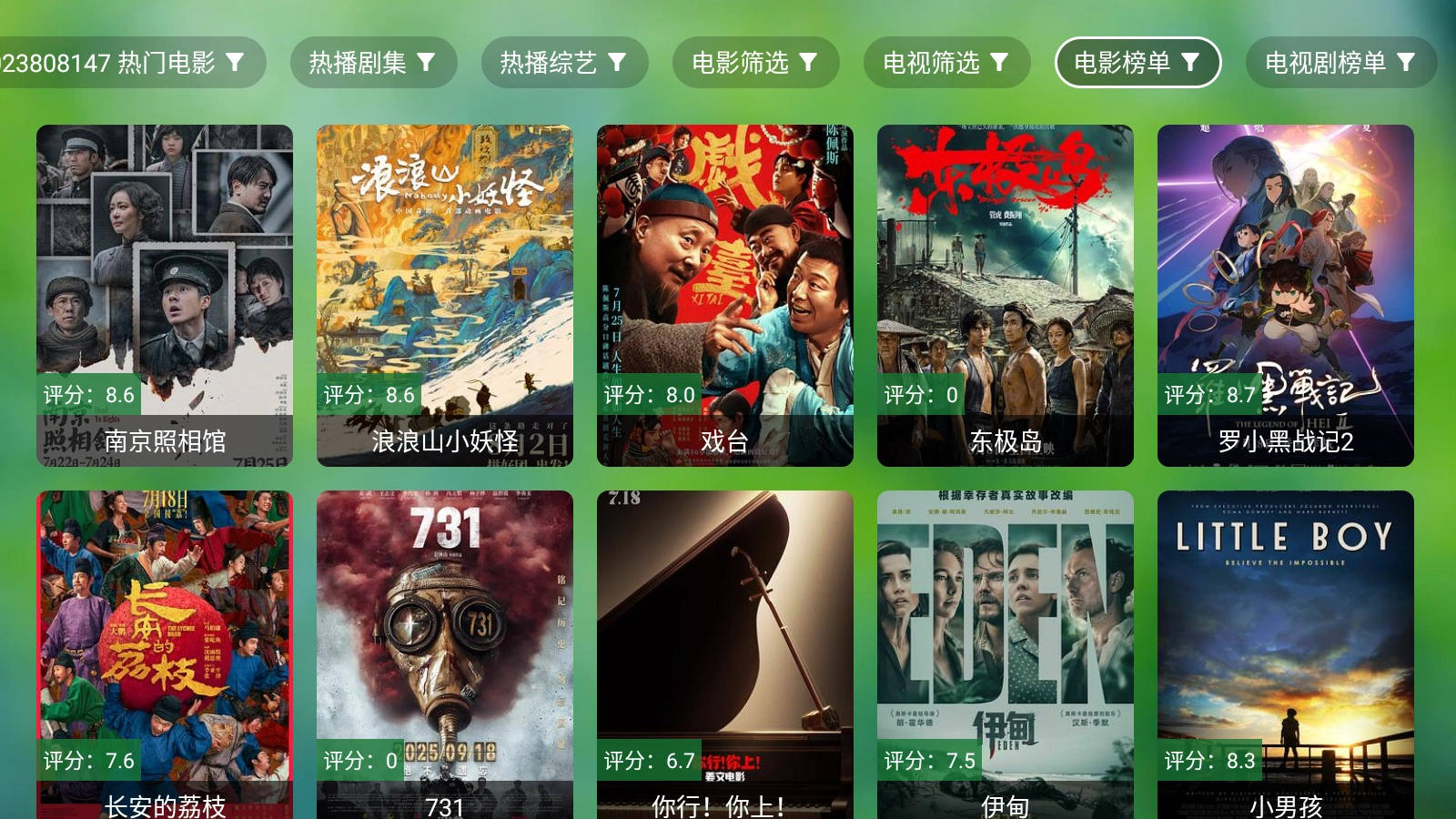Tap the 电影榜单 tab
This screenshot has height=819, width=1456.
(1137, 63)
